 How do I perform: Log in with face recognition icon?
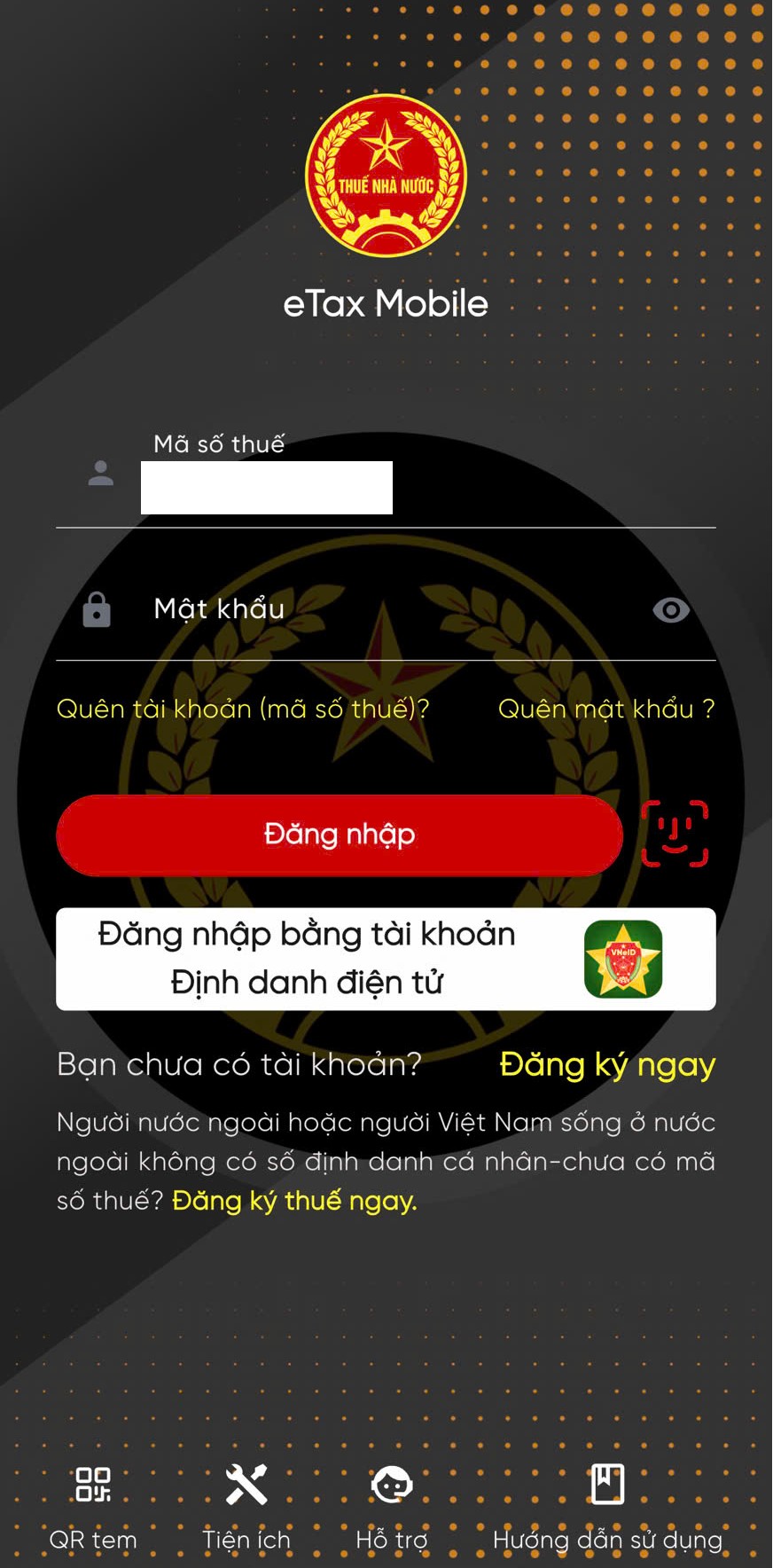(x=675, y=834)
